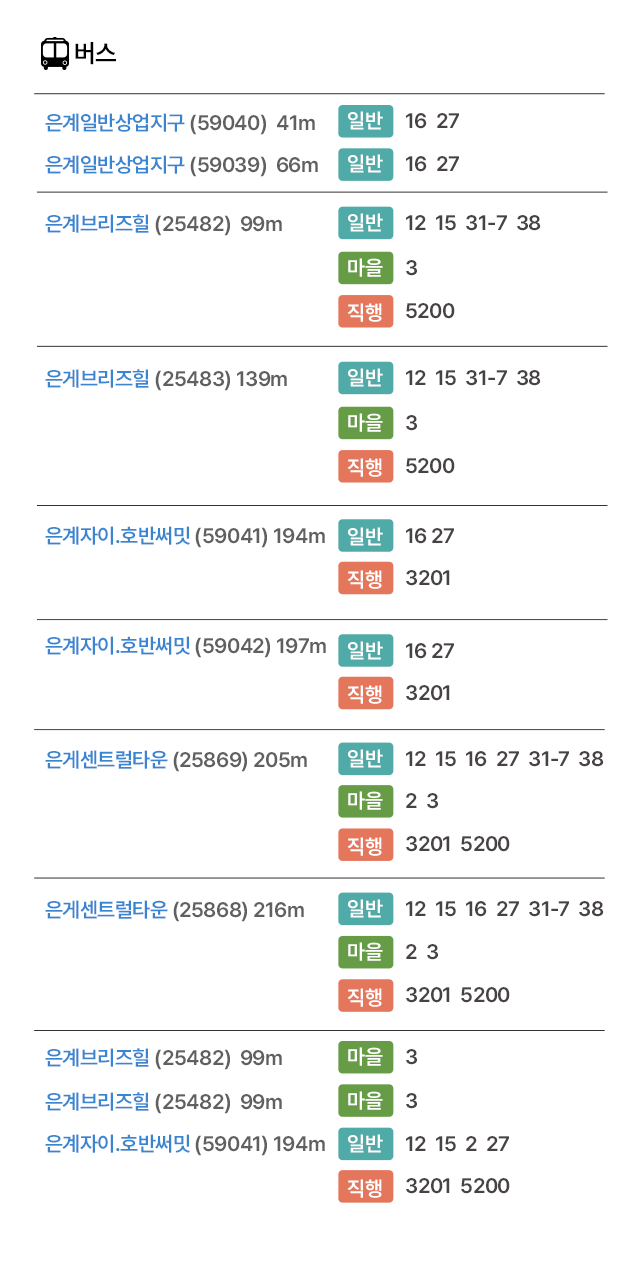Open bus stop 은계일반상업지구 (59040)
640x1261 pixels.
coord(115,123)
